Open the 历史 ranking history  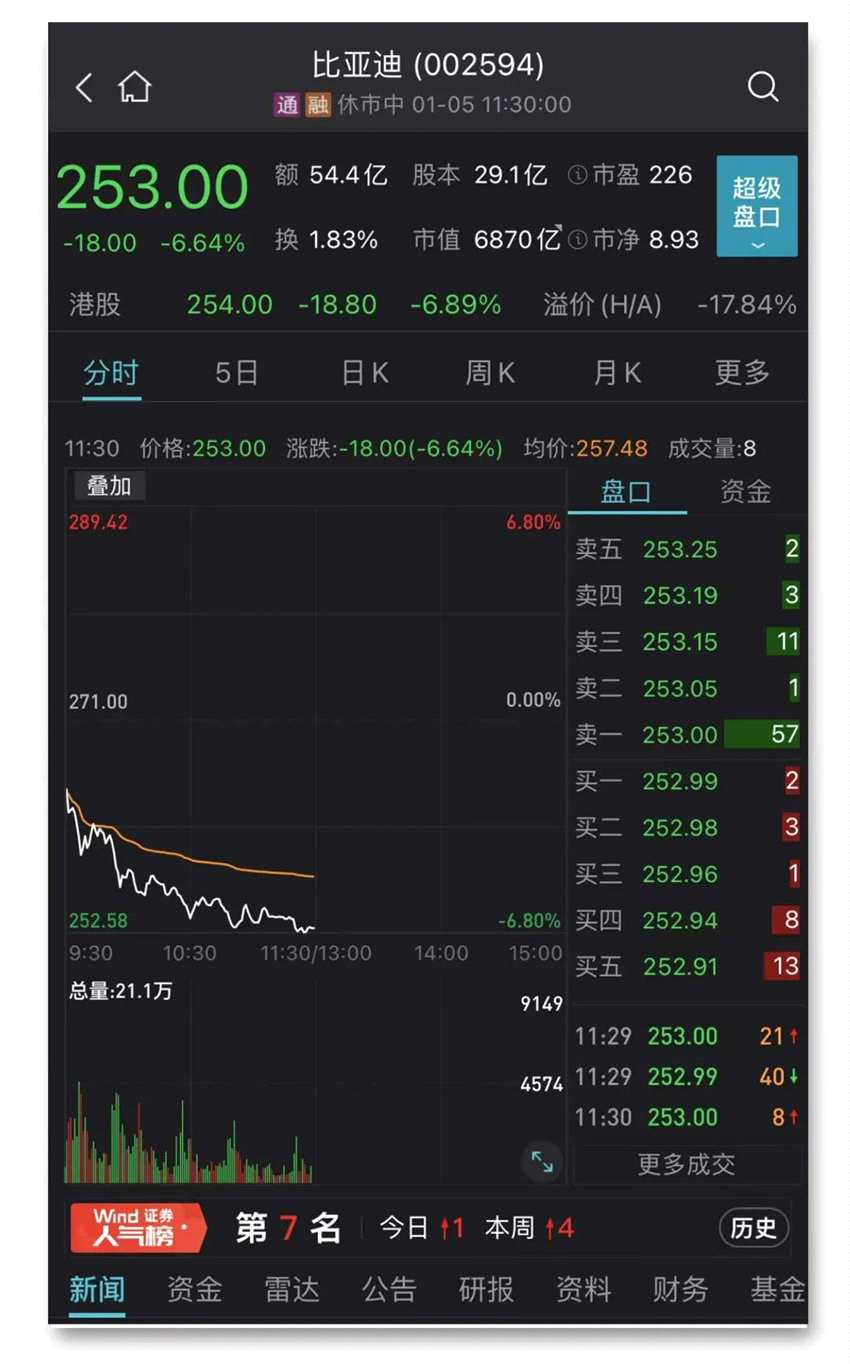[x=753, y=1228]
